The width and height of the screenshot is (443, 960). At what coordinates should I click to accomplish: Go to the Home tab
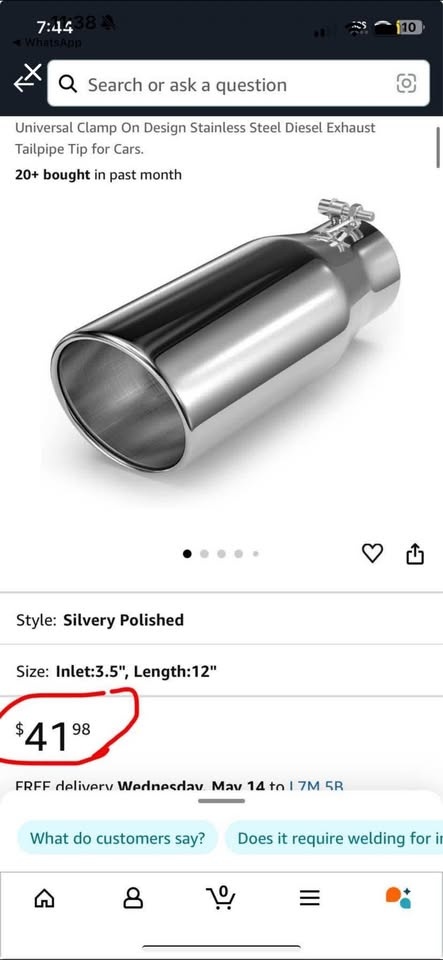click(43, 898)
